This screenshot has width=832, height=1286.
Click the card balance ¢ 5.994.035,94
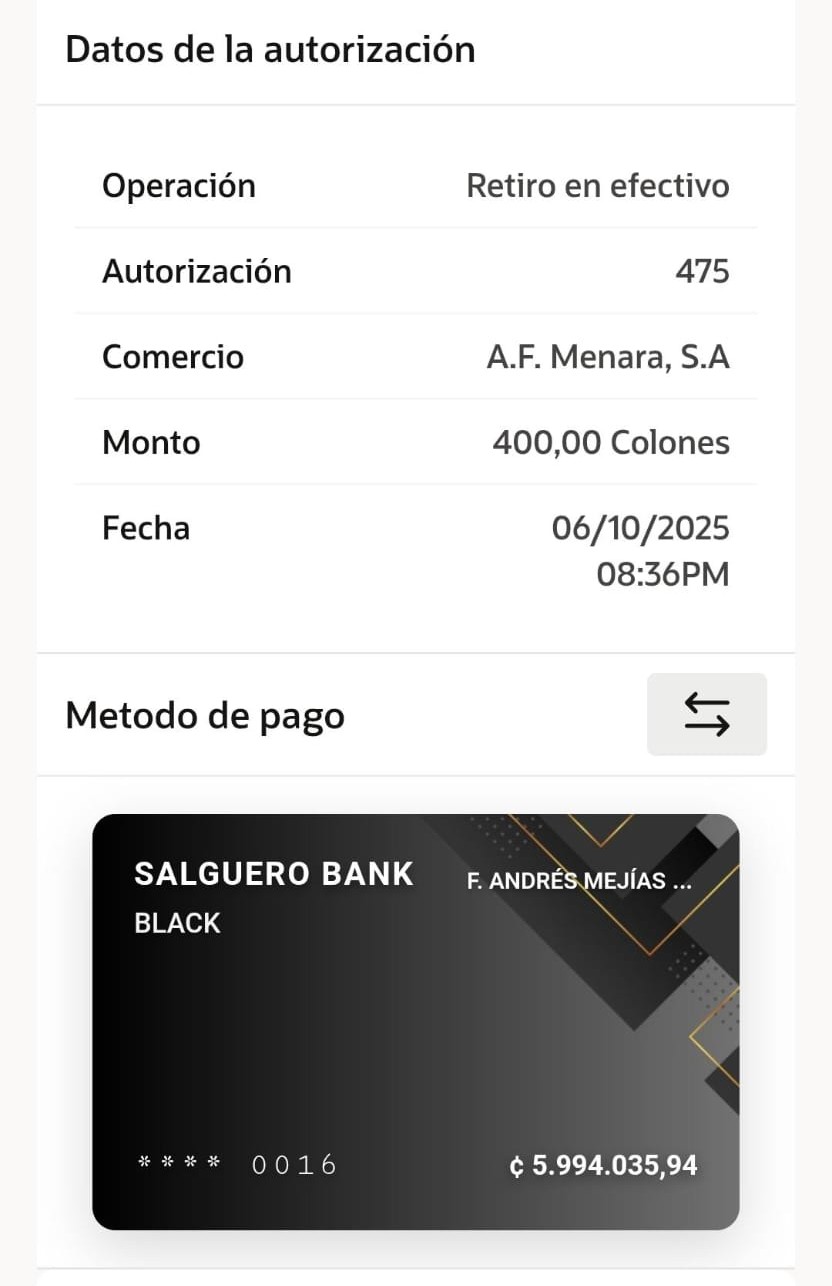(x=603, y=1165)
